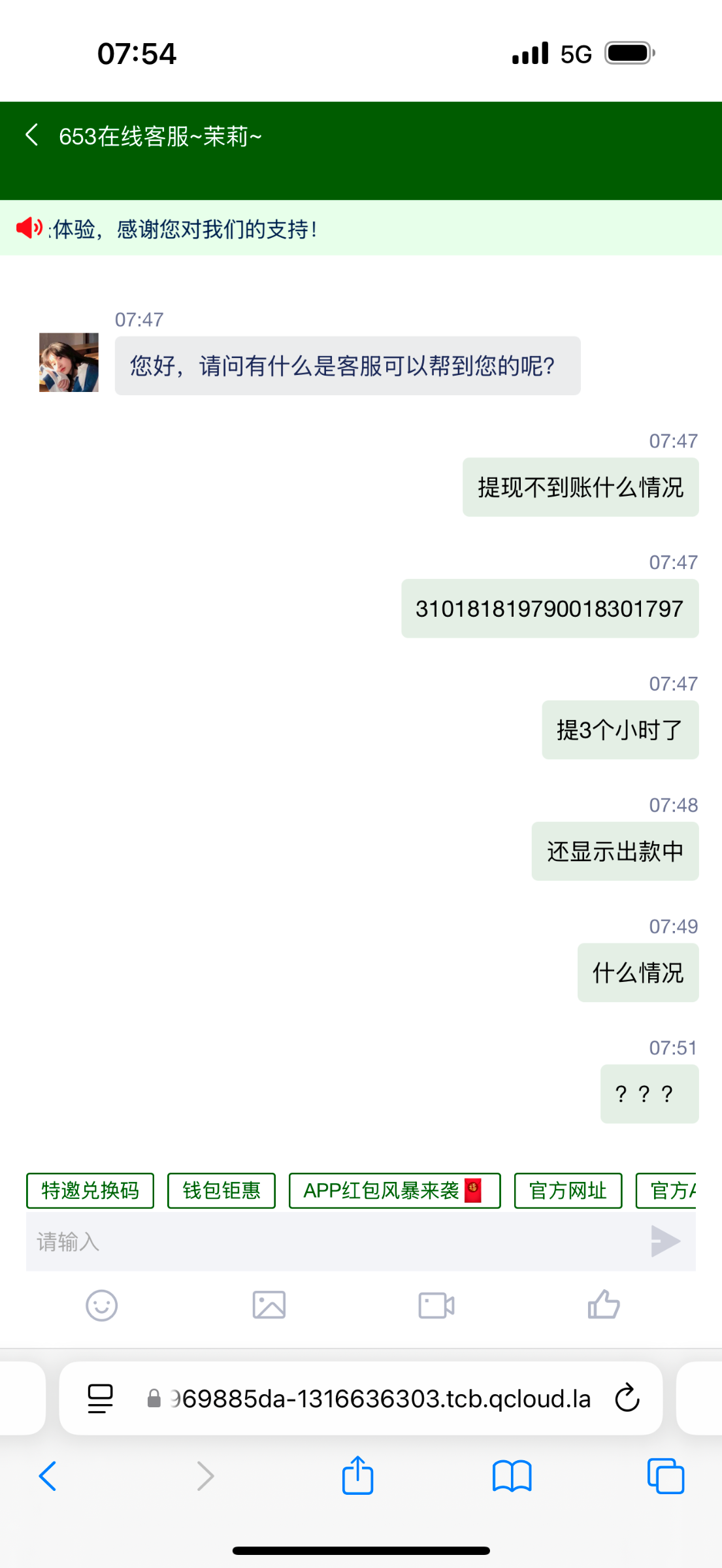Image resolution: width=722 pixels, height=1568 pixels.
Task: Navigate back in Safari
Action: [48, 1476]
